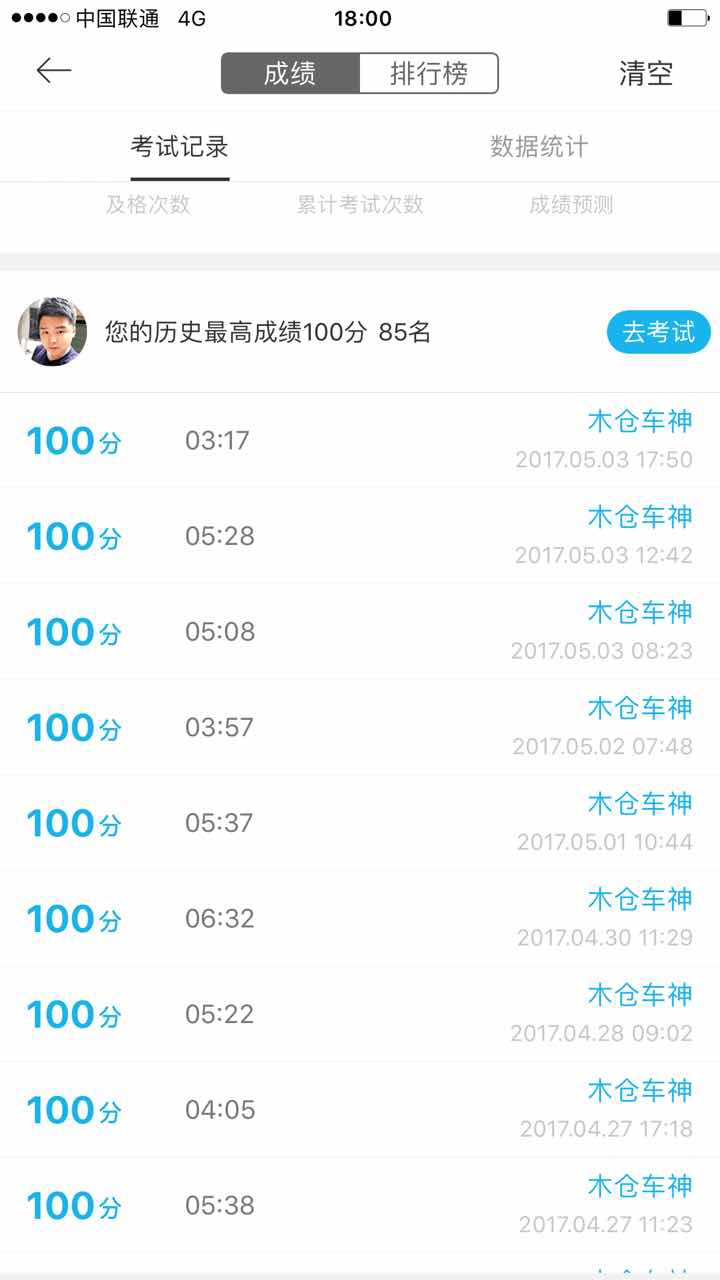Select the record from 2017.04.28 09:02
The width and height of the screenshot is (720, 1280).
coord(360,1014)
